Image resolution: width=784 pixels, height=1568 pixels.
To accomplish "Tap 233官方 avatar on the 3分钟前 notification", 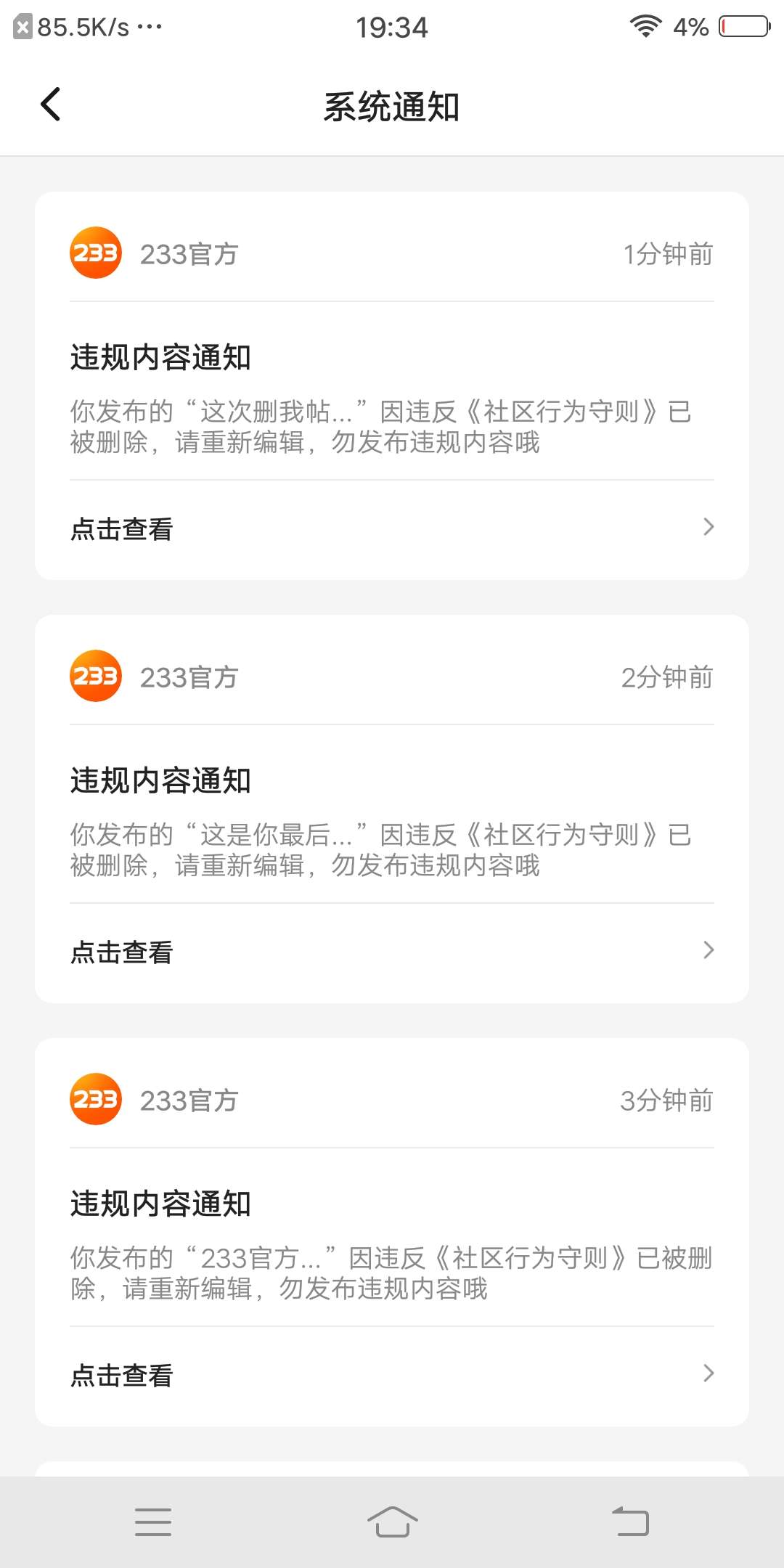I will [x=96, y=1099].
